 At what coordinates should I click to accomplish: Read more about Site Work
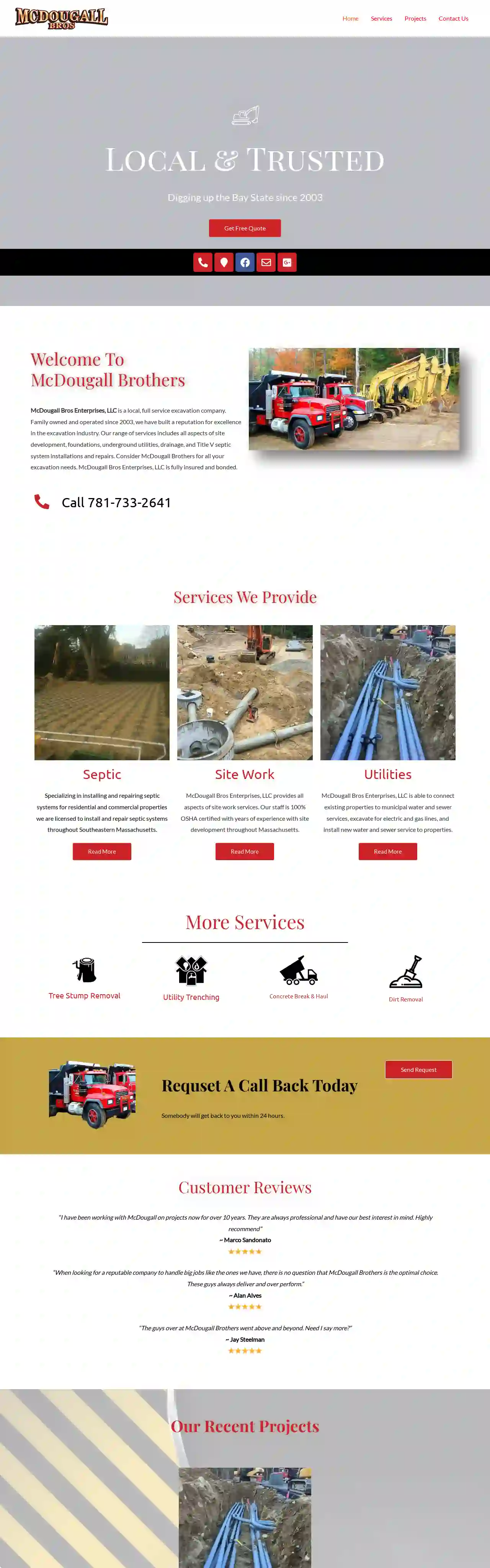245,851
